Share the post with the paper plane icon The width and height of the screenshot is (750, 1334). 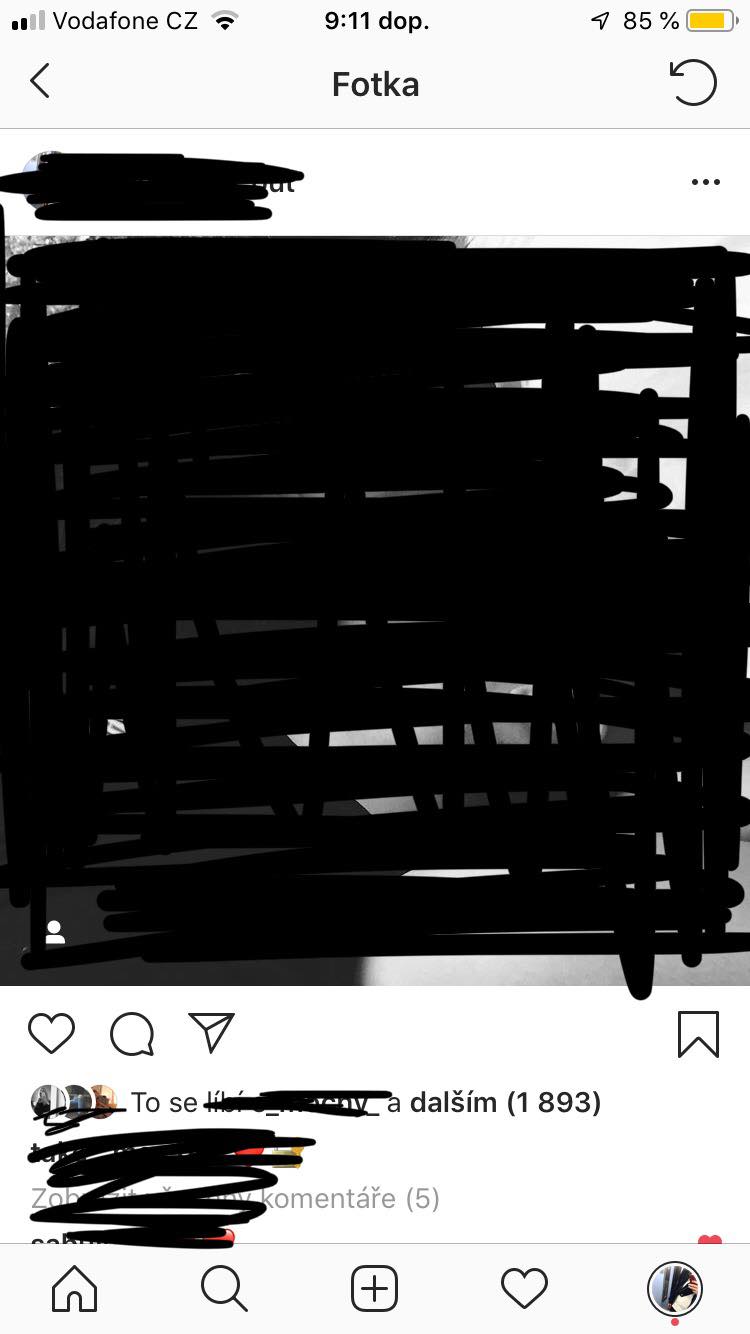click(x=211, y=1033)
